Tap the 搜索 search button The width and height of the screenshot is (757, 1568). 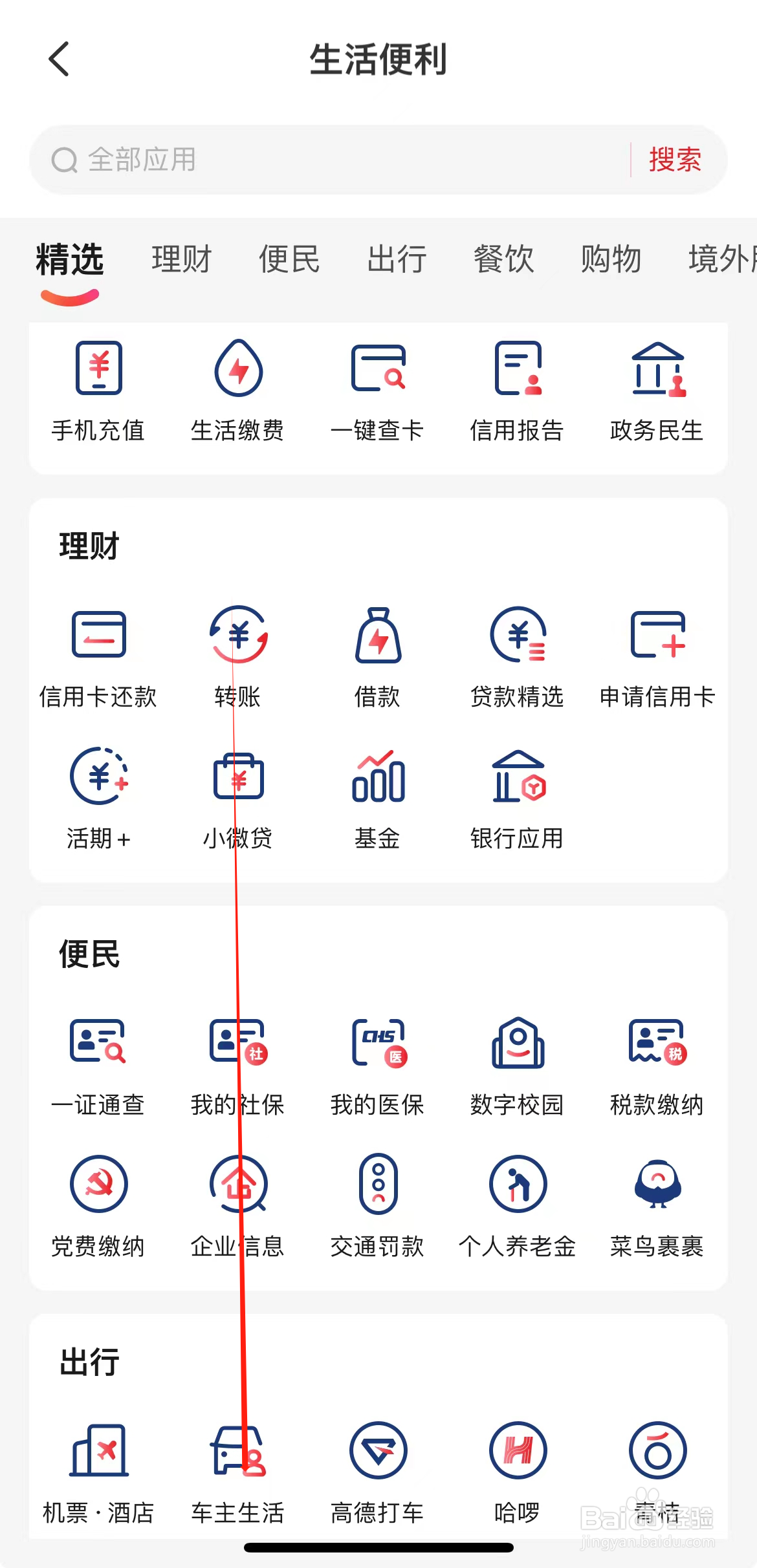674,160
